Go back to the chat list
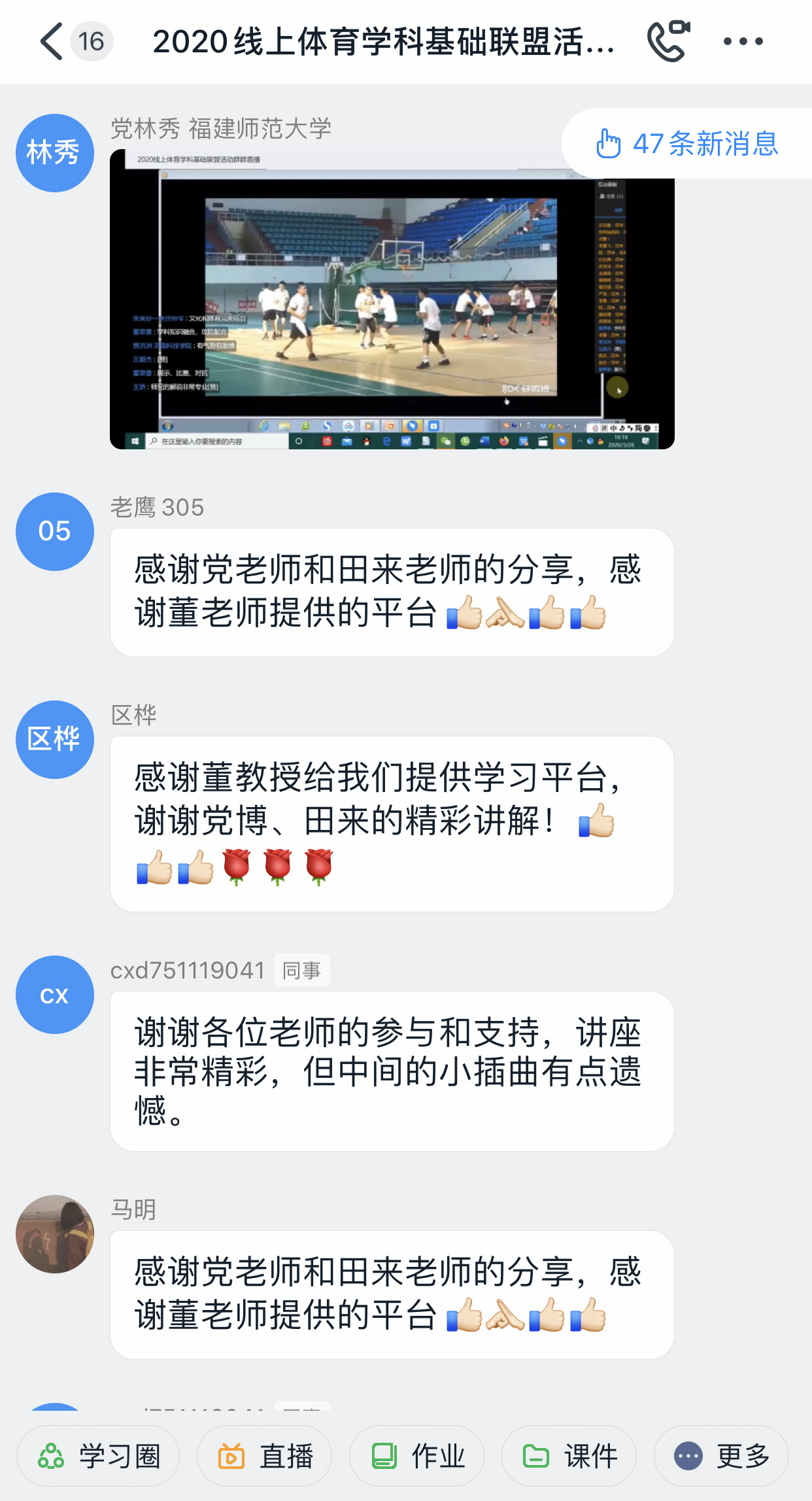Screen dimensions: 812x1501 point(52,41)
